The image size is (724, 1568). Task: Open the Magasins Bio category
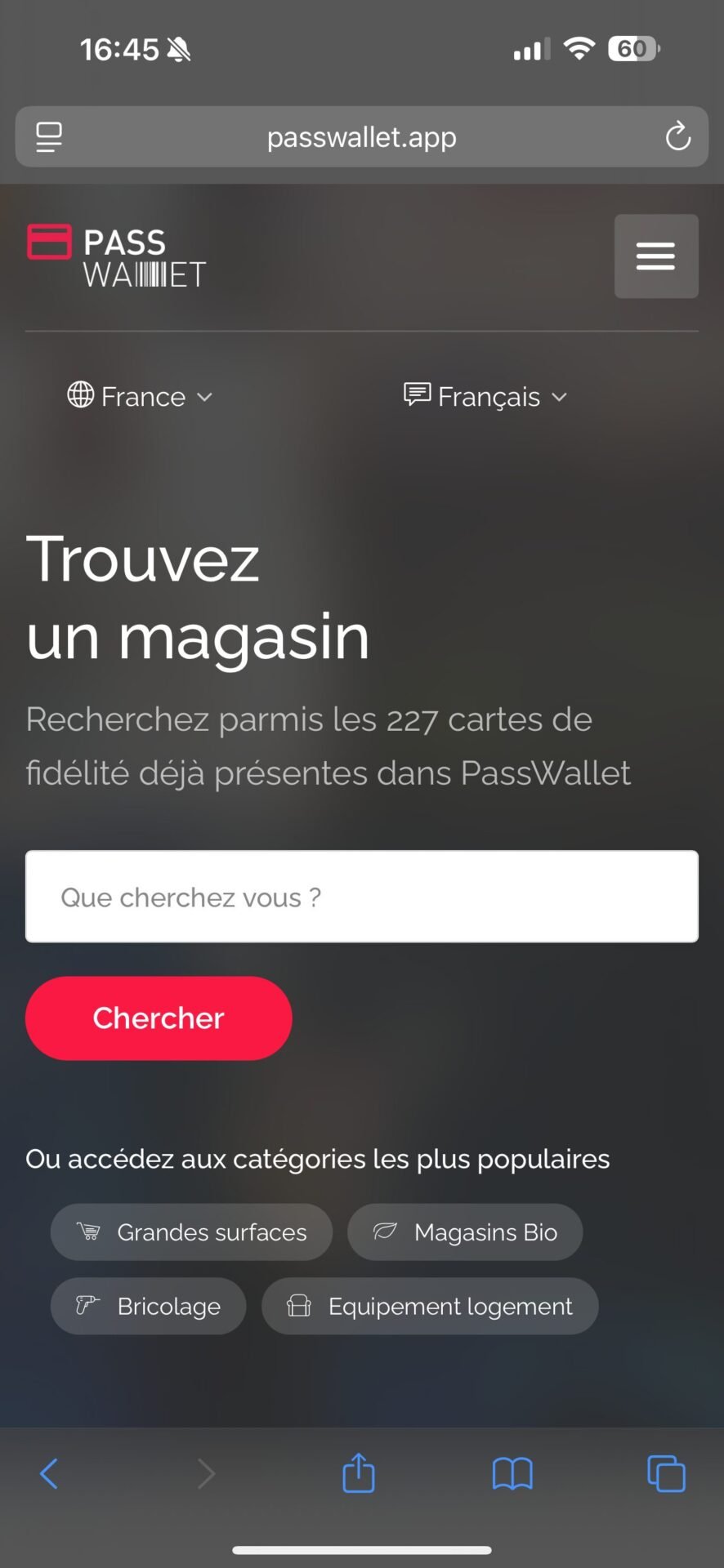pos(465,1232)
